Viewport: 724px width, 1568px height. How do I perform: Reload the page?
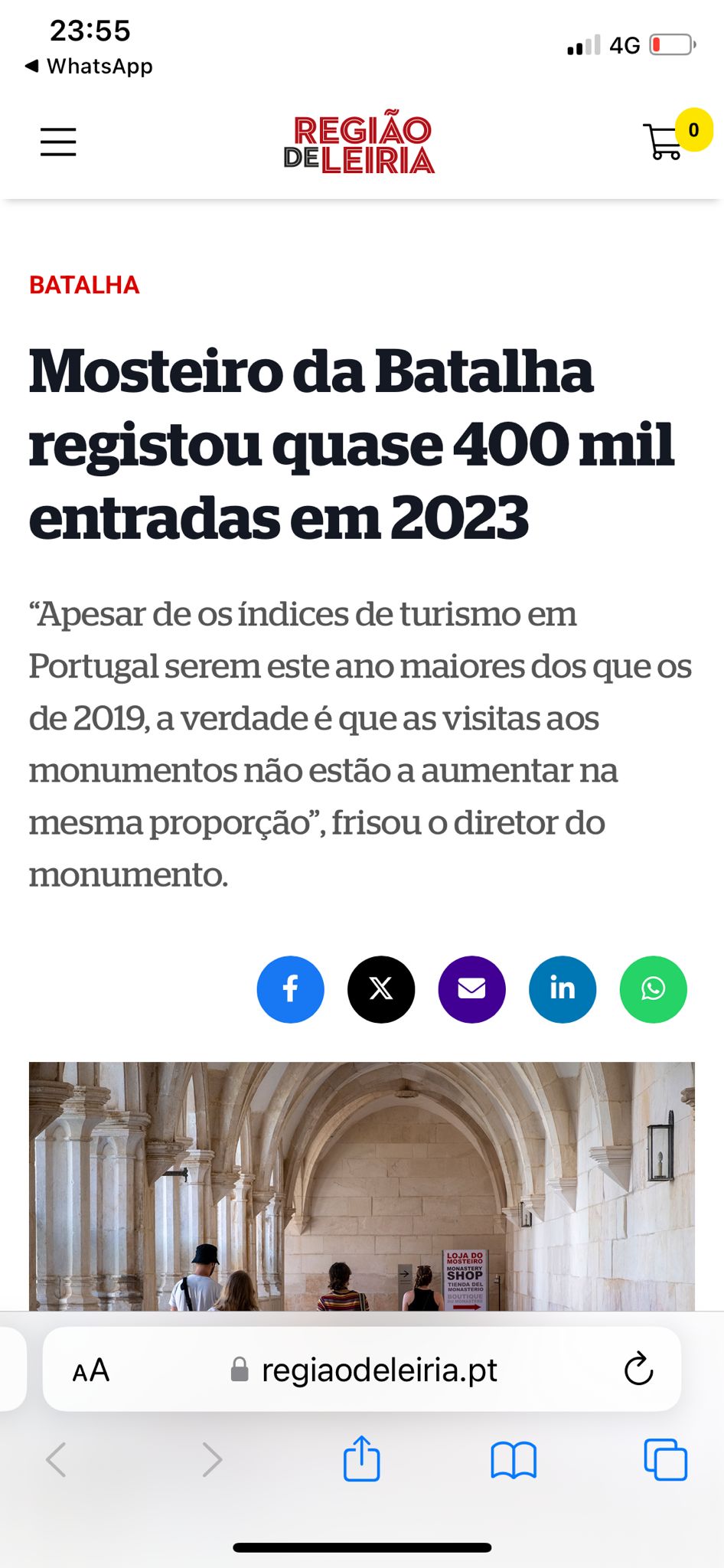click(638, 1370)
